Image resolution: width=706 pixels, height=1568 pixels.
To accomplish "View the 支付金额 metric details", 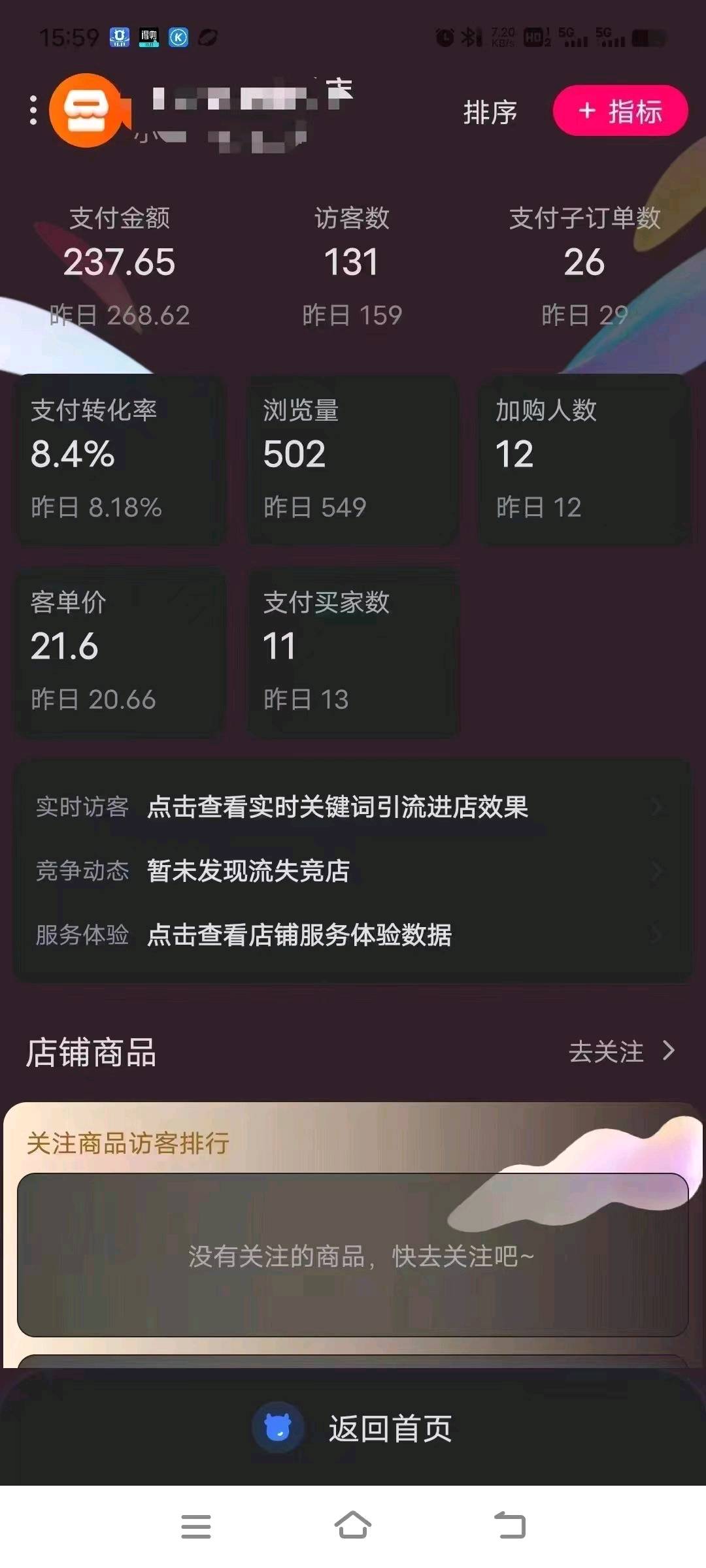I will point(120,263).
